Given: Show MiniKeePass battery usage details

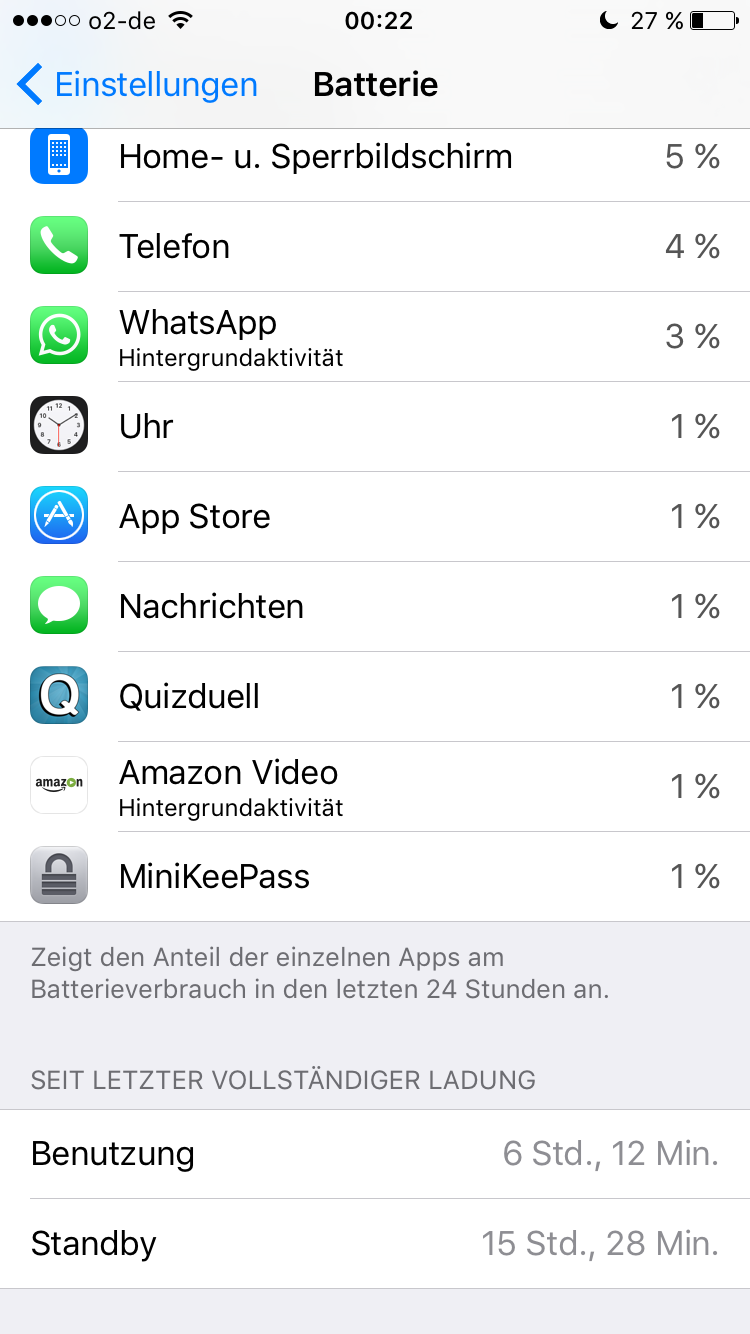Looking at the screenshot, I should [x=375, y=876].
